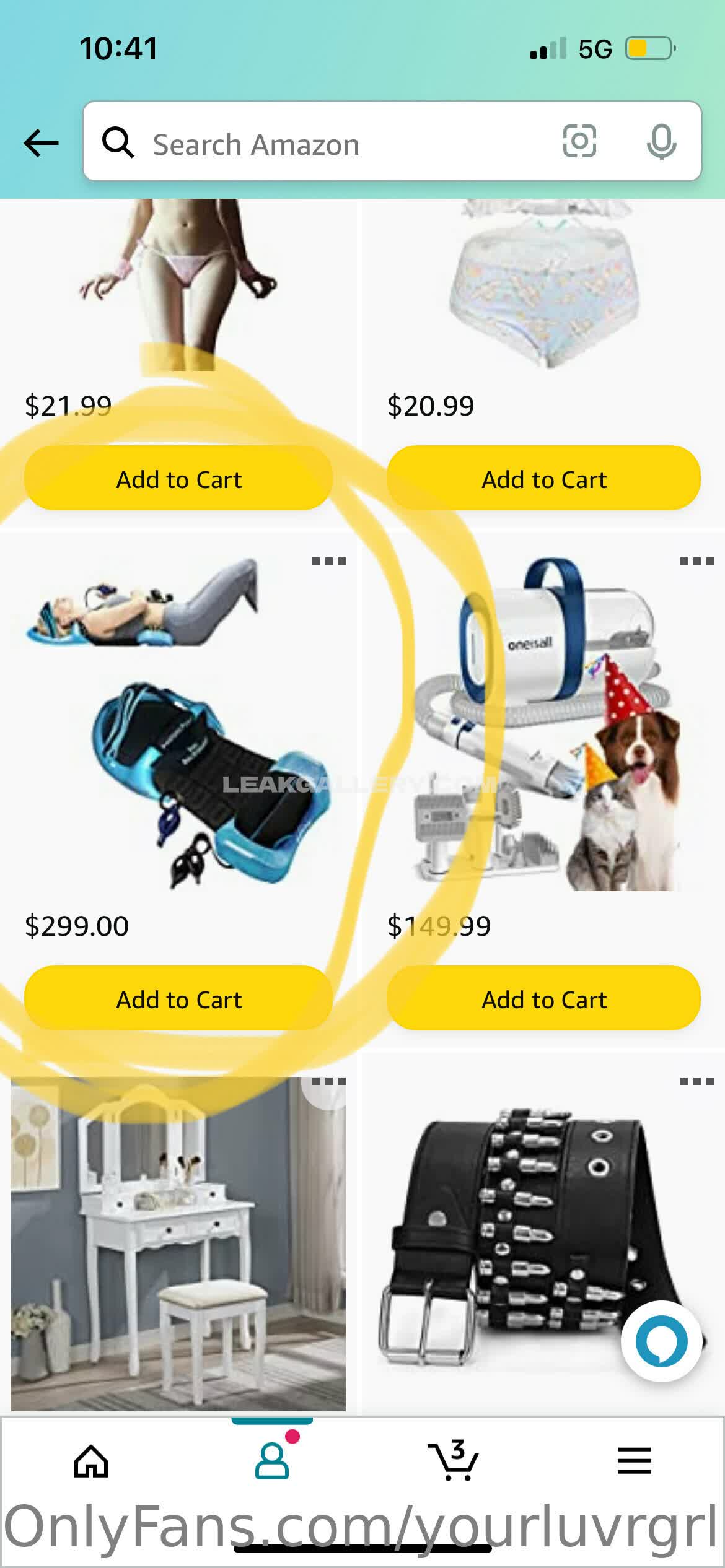Start voice search with microphone
The image size is (725, 1568).
pyautogui.click(x=661, y=142)
